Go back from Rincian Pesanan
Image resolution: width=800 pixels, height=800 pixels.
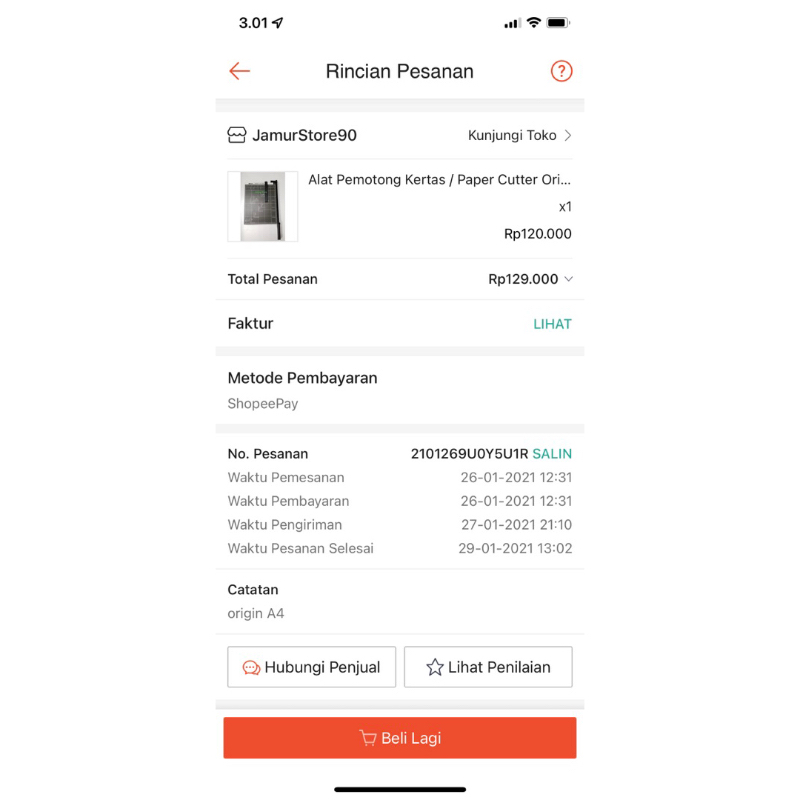(x=239, y=71)
